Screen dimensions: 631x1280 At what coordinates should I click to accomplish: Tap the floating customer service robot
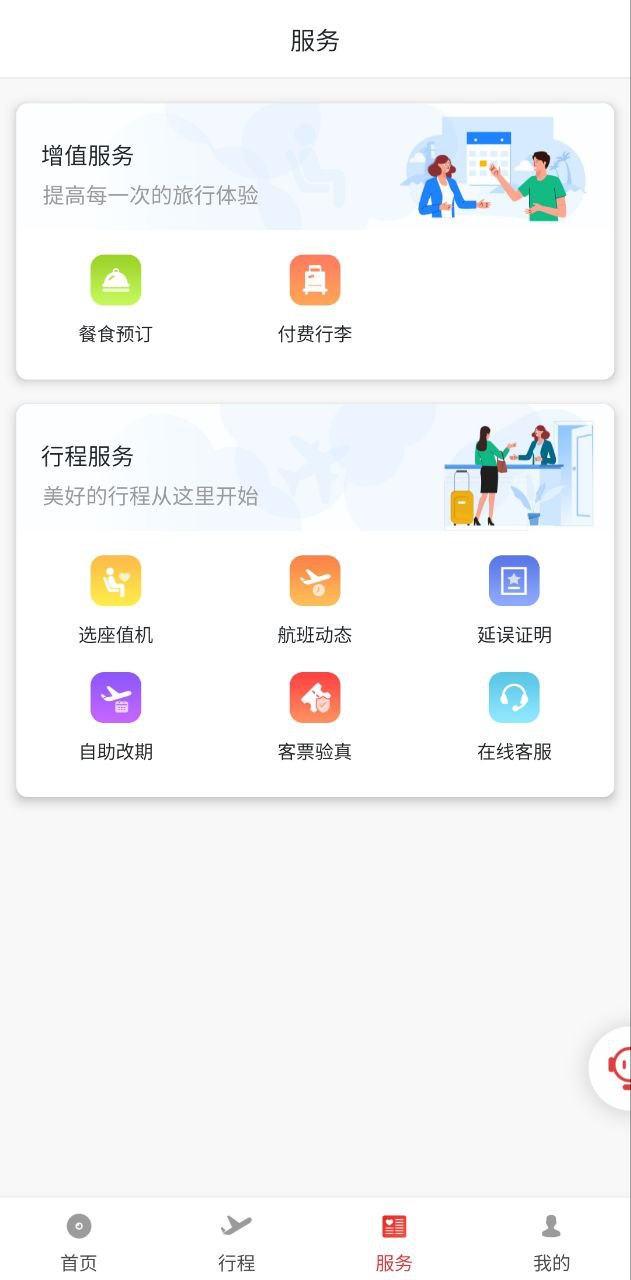point(616,1068)
